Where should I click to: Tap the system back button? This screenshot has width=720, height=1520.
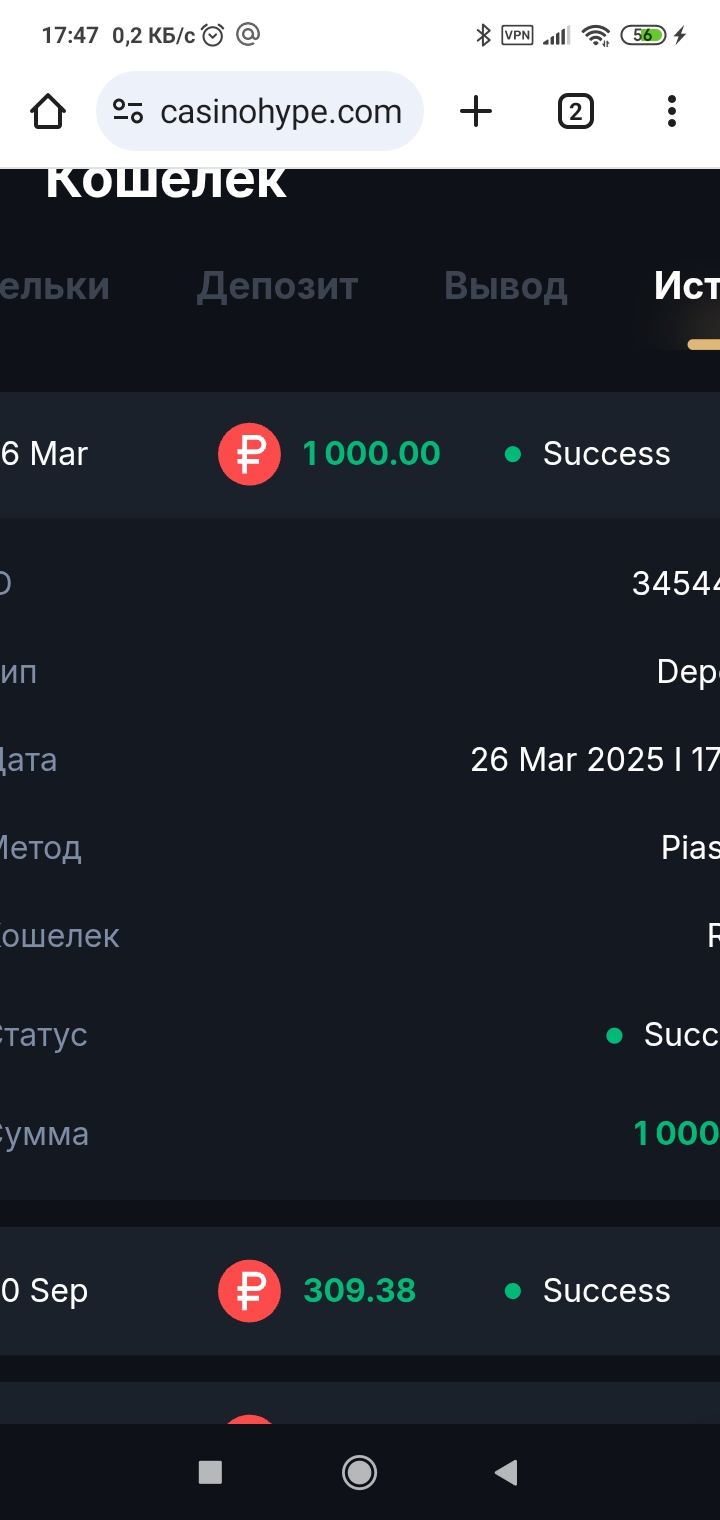tap(506, 1472)
